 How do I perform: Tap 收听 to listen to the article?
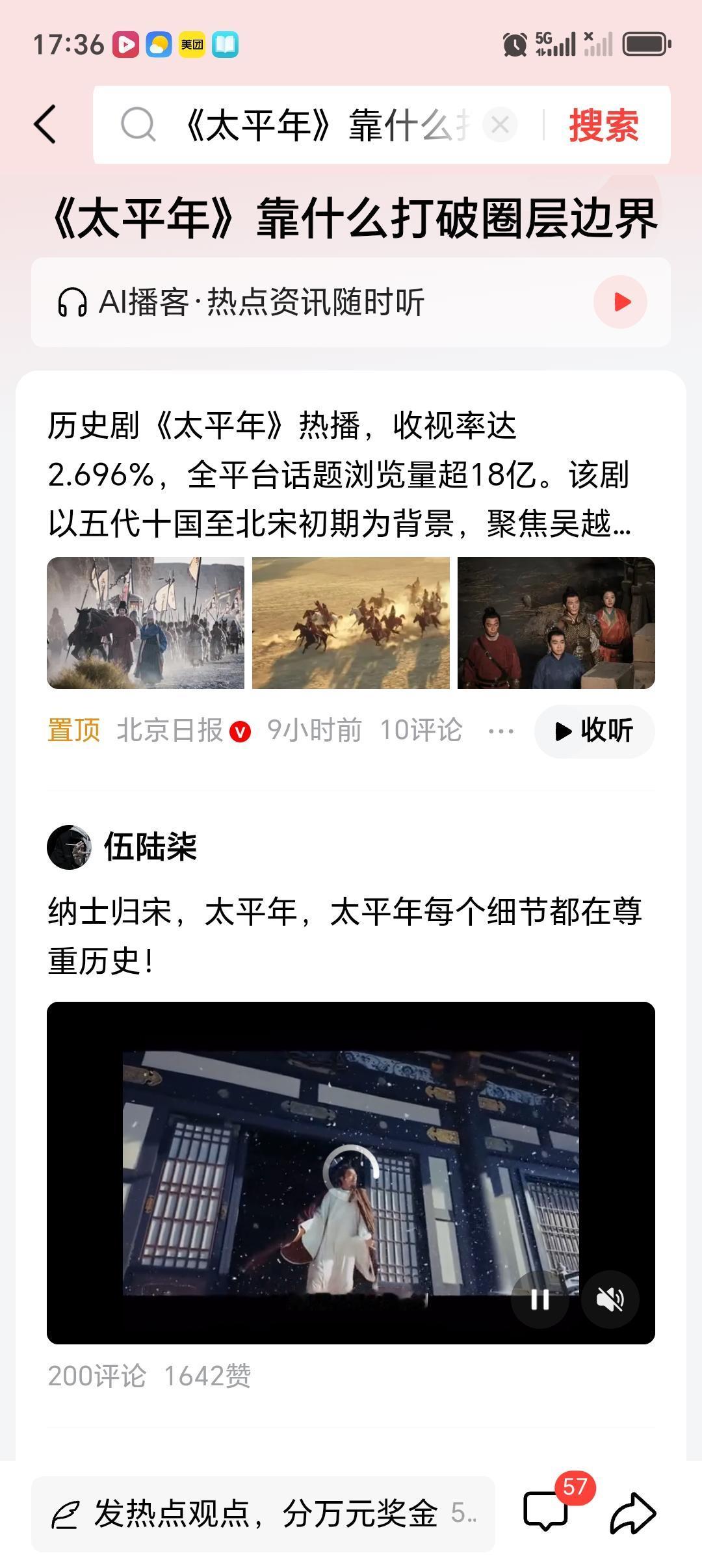(x=593, y=731)
